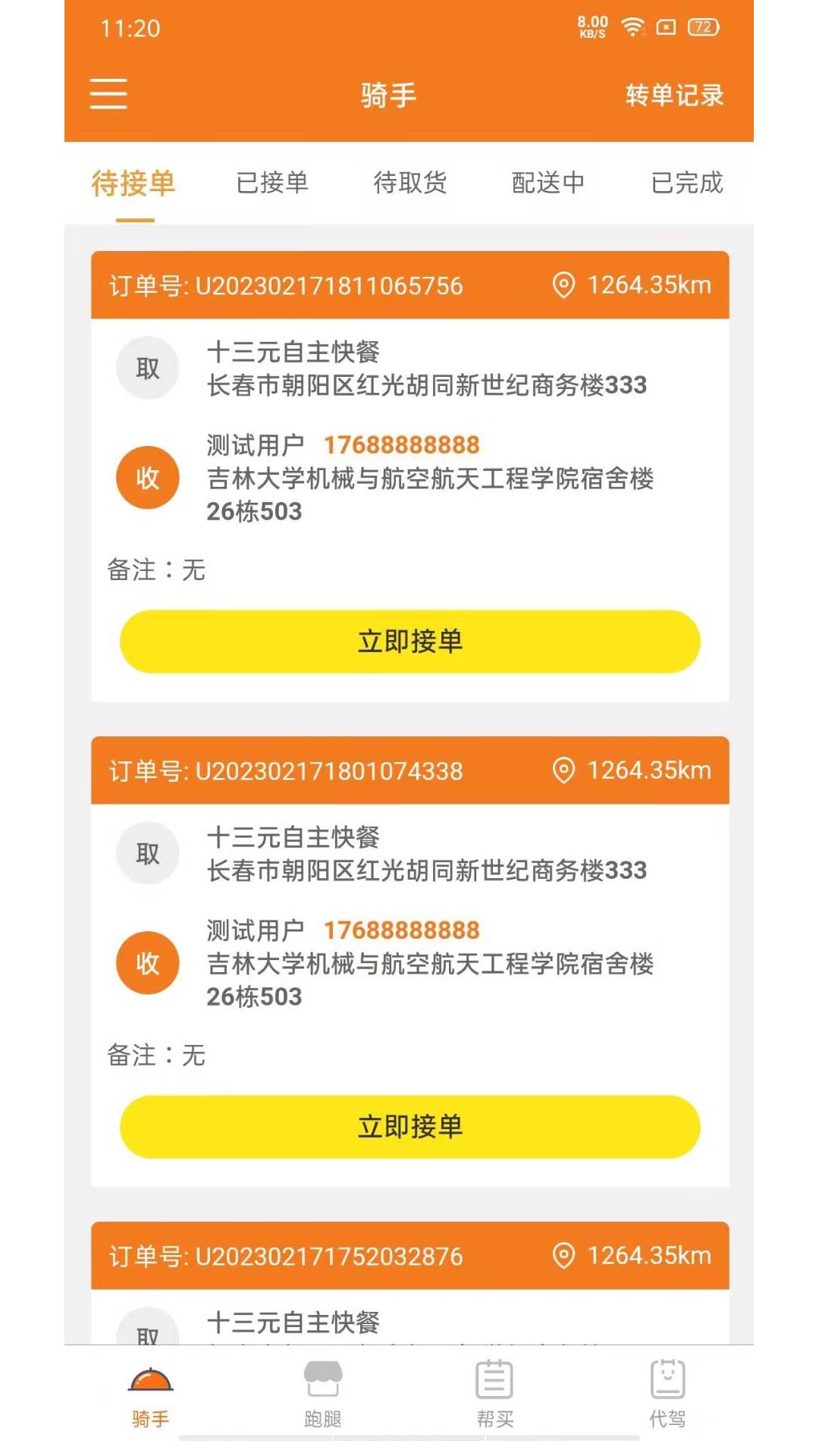Select the 待接单 tab

click(x=133, y=184)
